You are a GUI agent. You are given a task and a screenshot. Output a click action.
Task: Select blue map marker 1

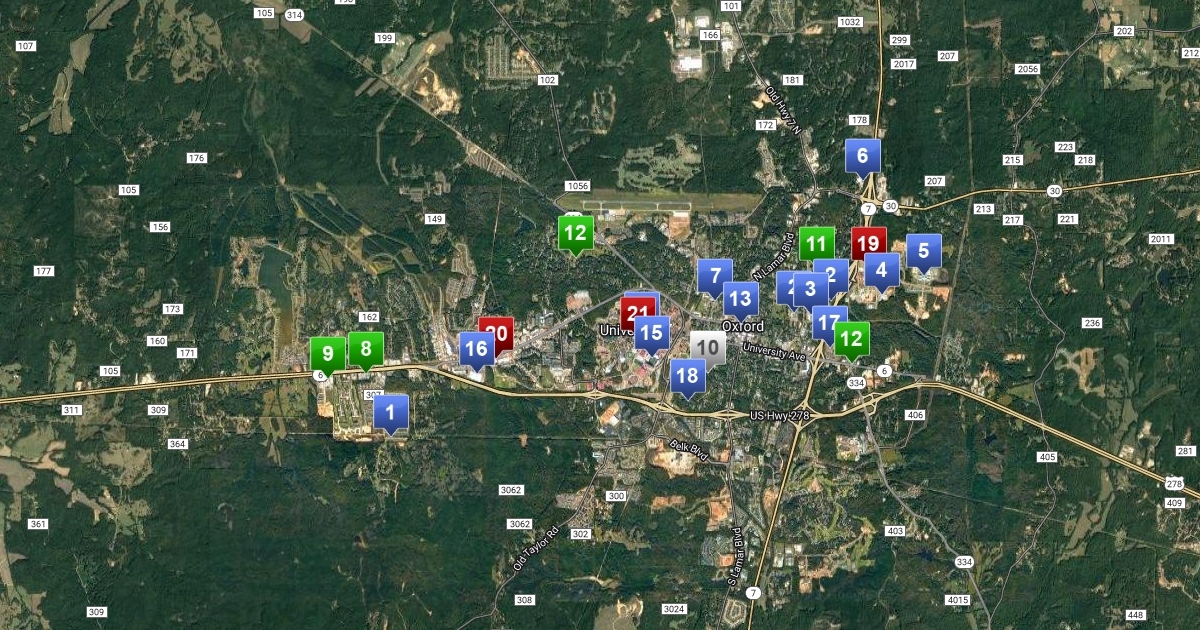pos(390,412)
